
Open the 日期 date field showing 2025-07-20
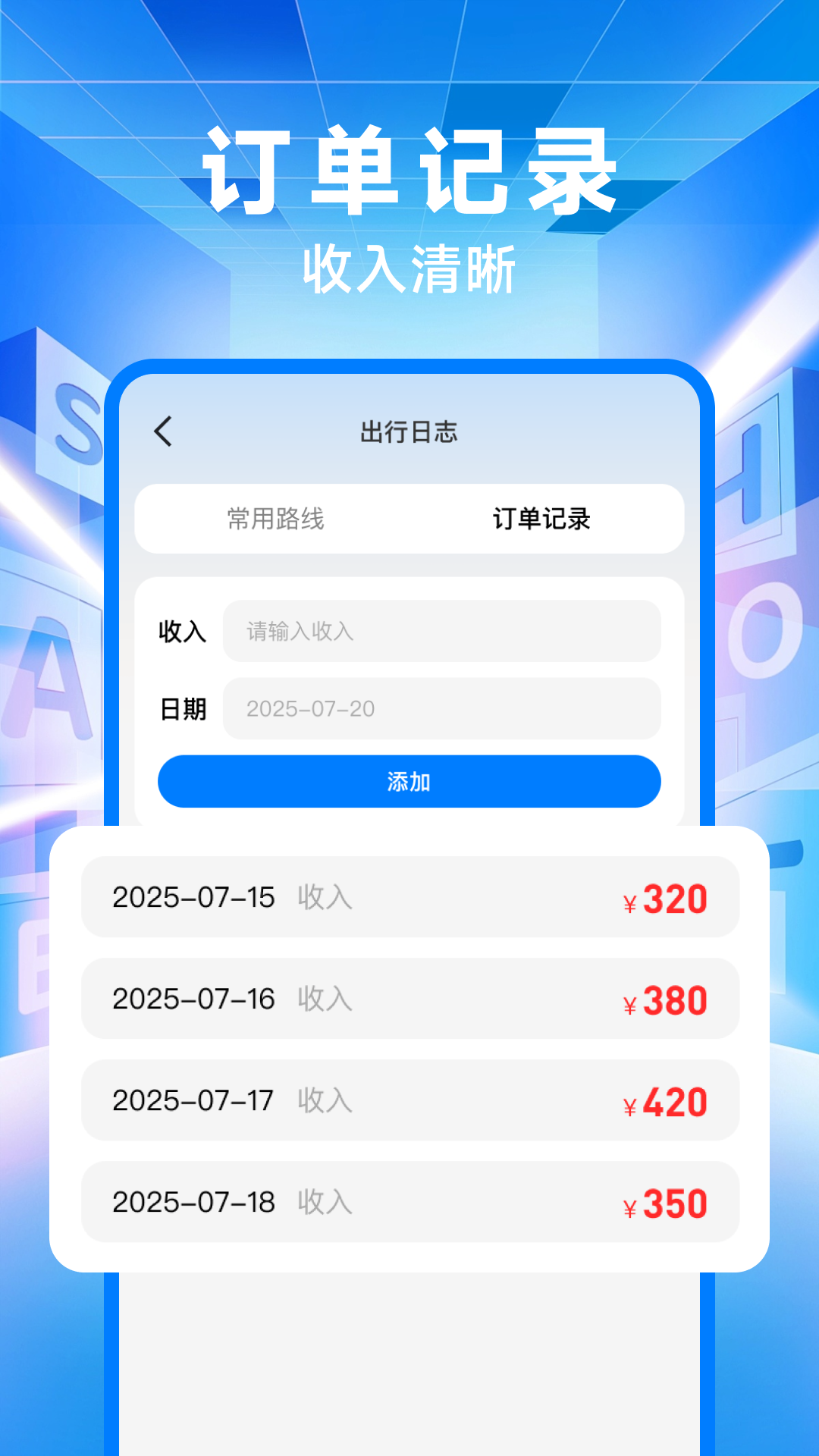click(x=442, y=708)
